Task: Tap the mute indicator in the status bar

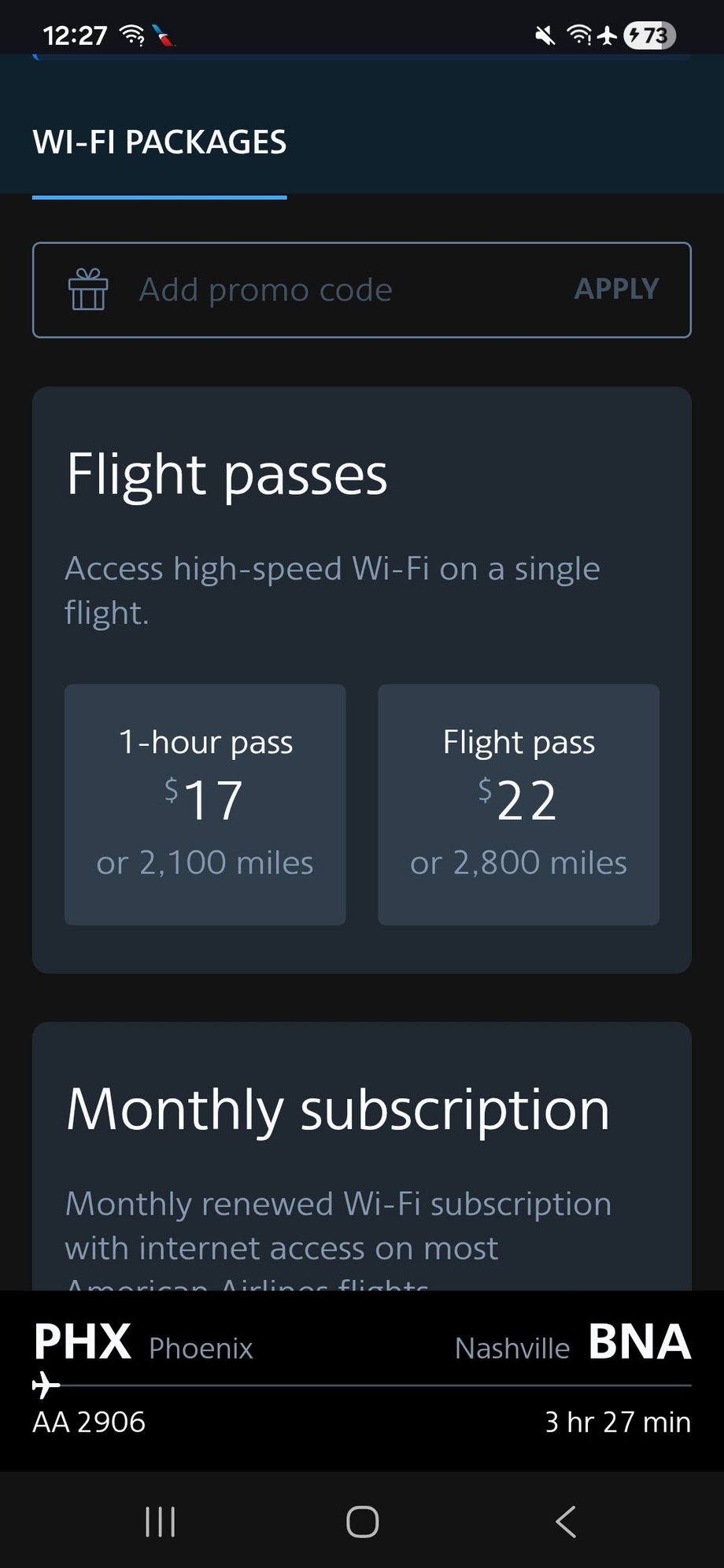Action: (x=545, y=35)
